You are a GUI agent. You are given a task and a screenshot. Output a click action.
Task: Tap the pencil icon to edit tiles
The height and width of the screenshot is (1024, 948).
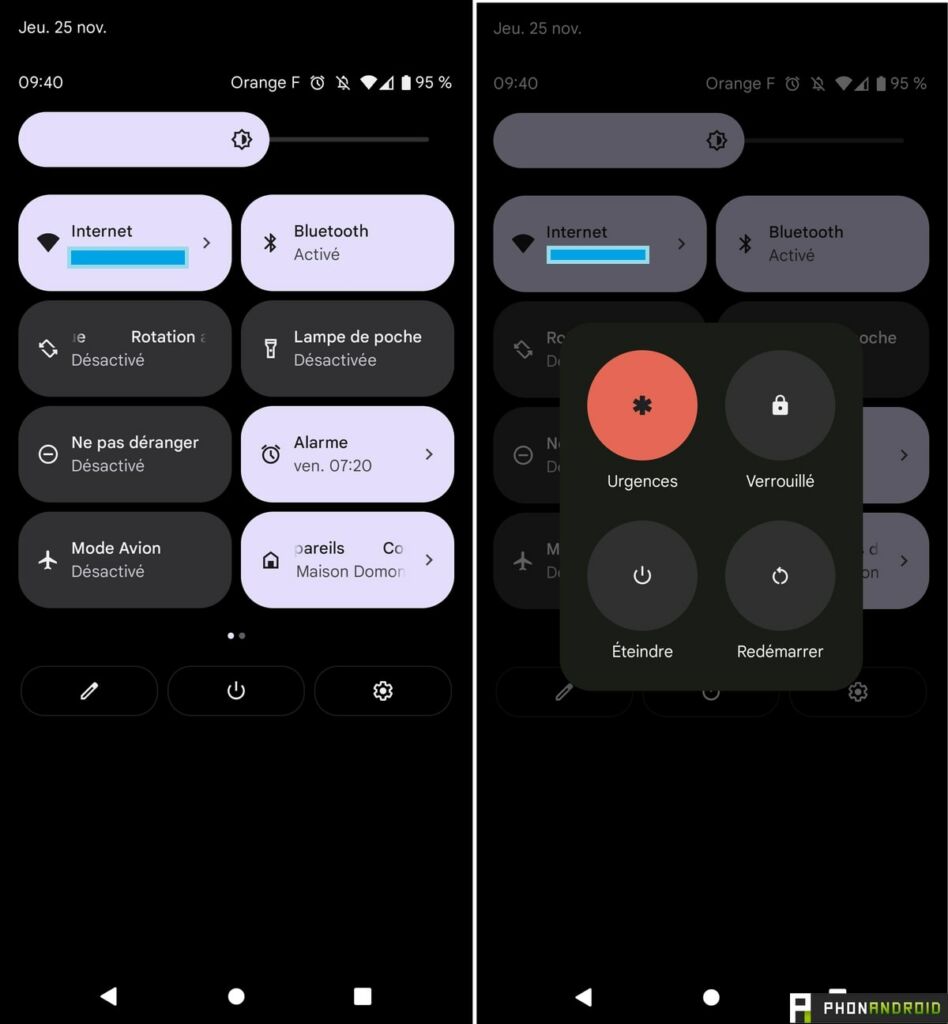coord(89,691)
